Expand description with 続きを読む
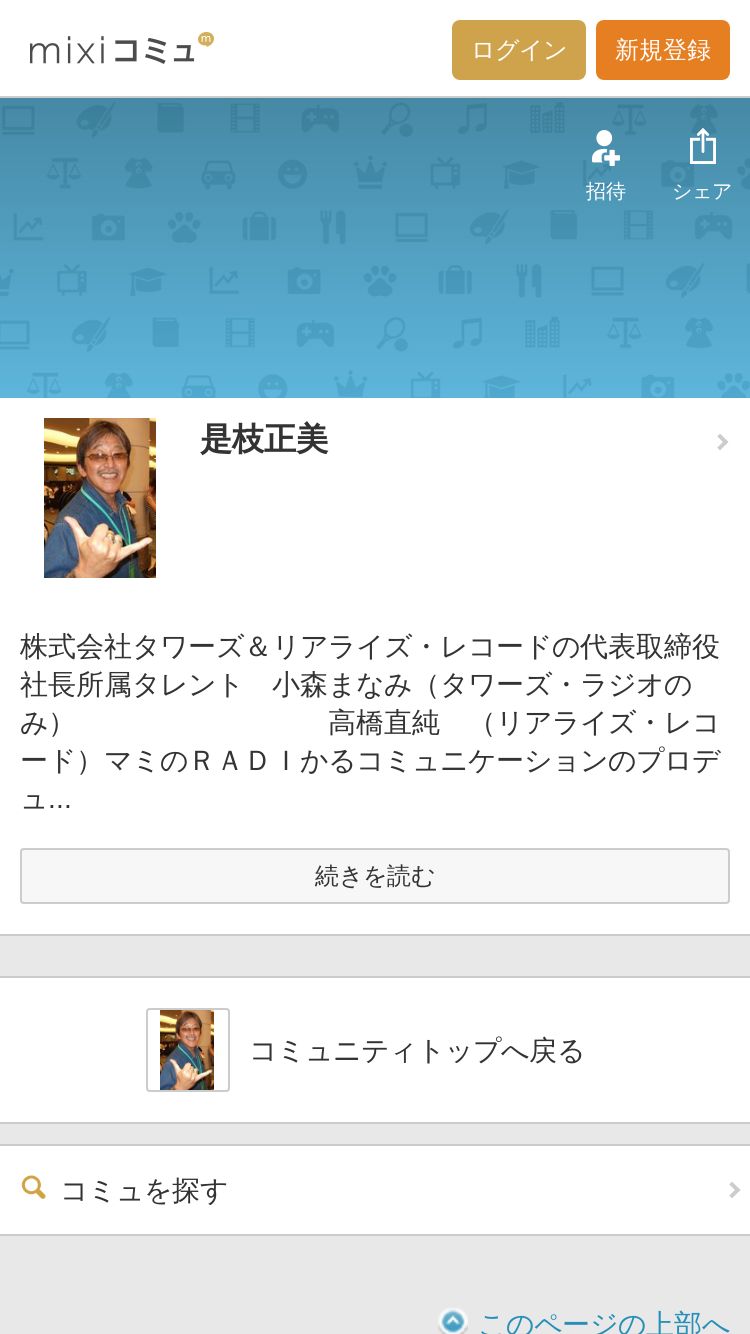 374,876
